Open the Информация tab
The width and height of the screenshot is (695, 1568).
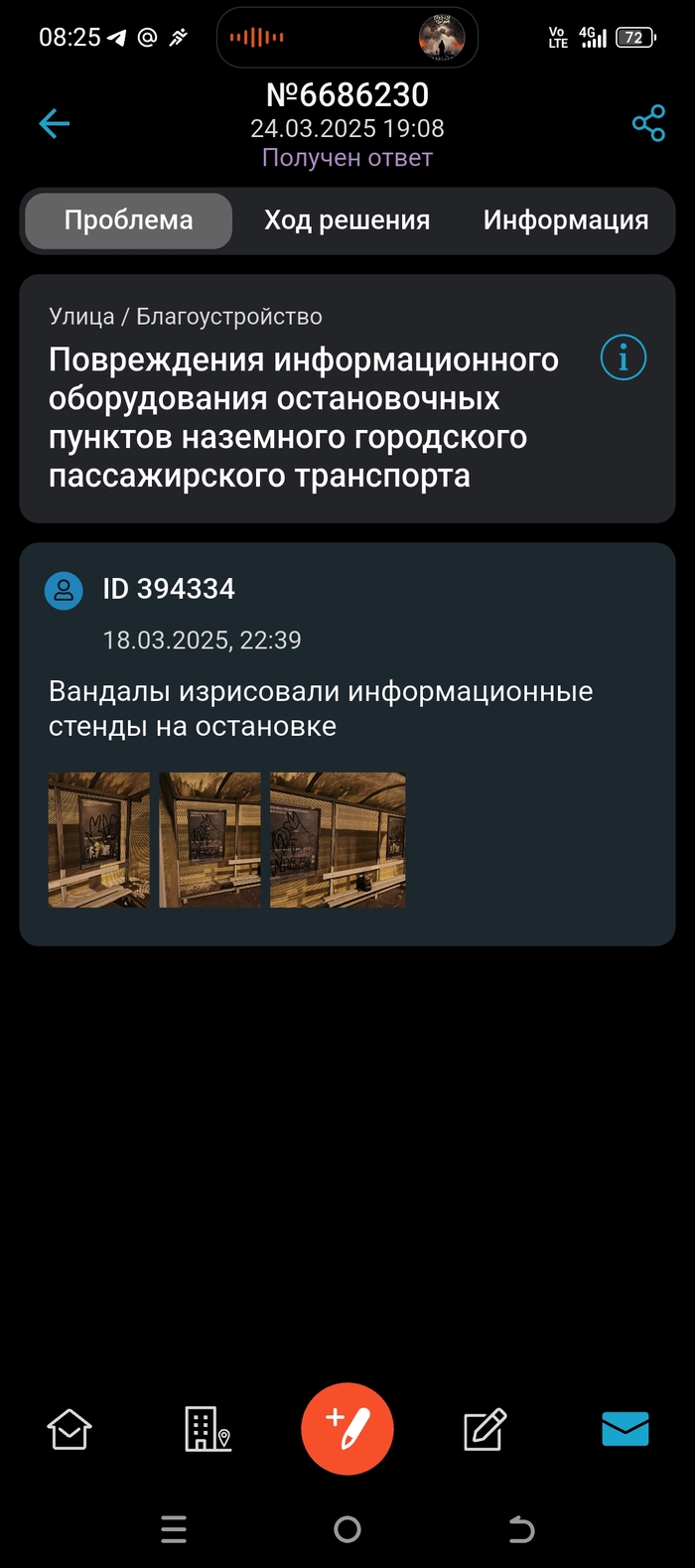(565, 220)
